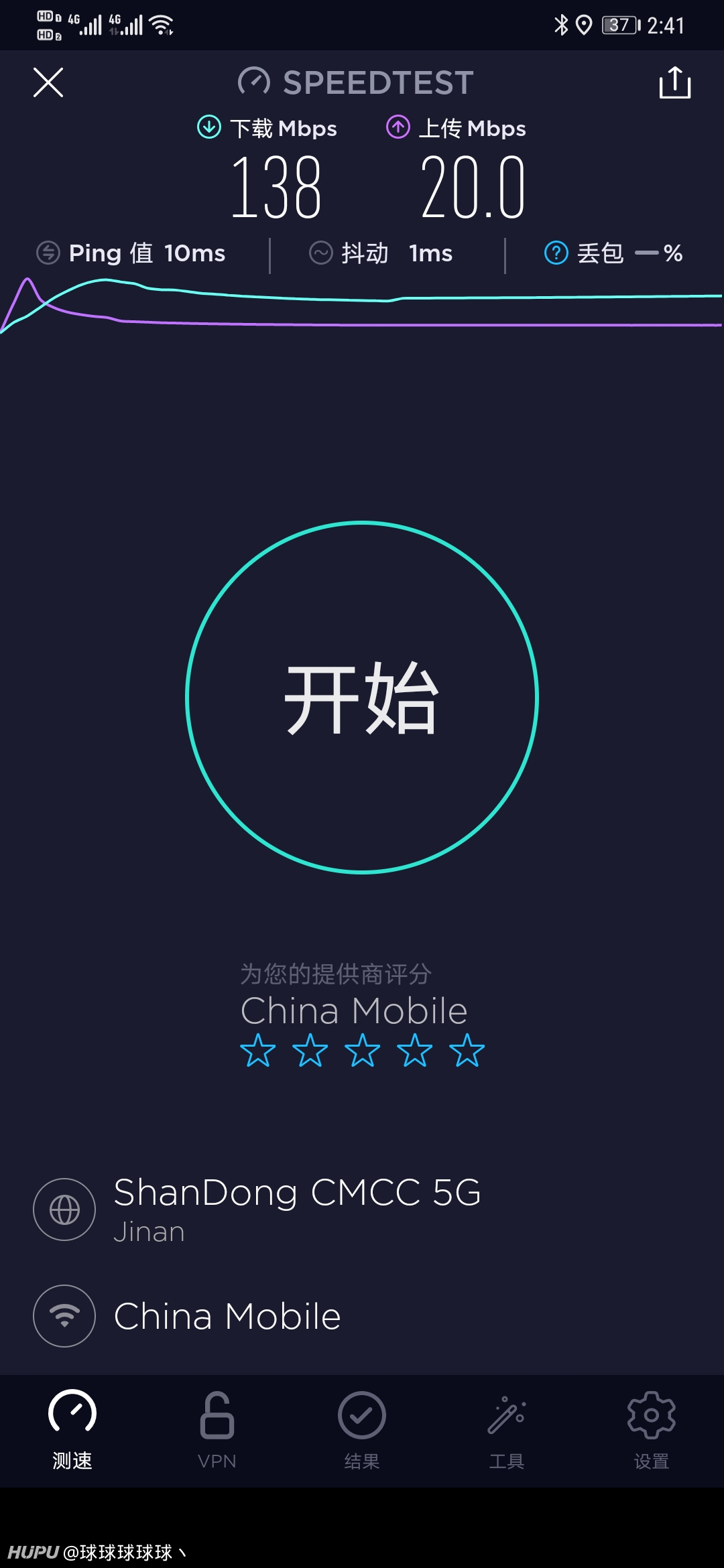Tap the 开始 button to start testing
This screenshot has height=1568, width=724.
362,698
